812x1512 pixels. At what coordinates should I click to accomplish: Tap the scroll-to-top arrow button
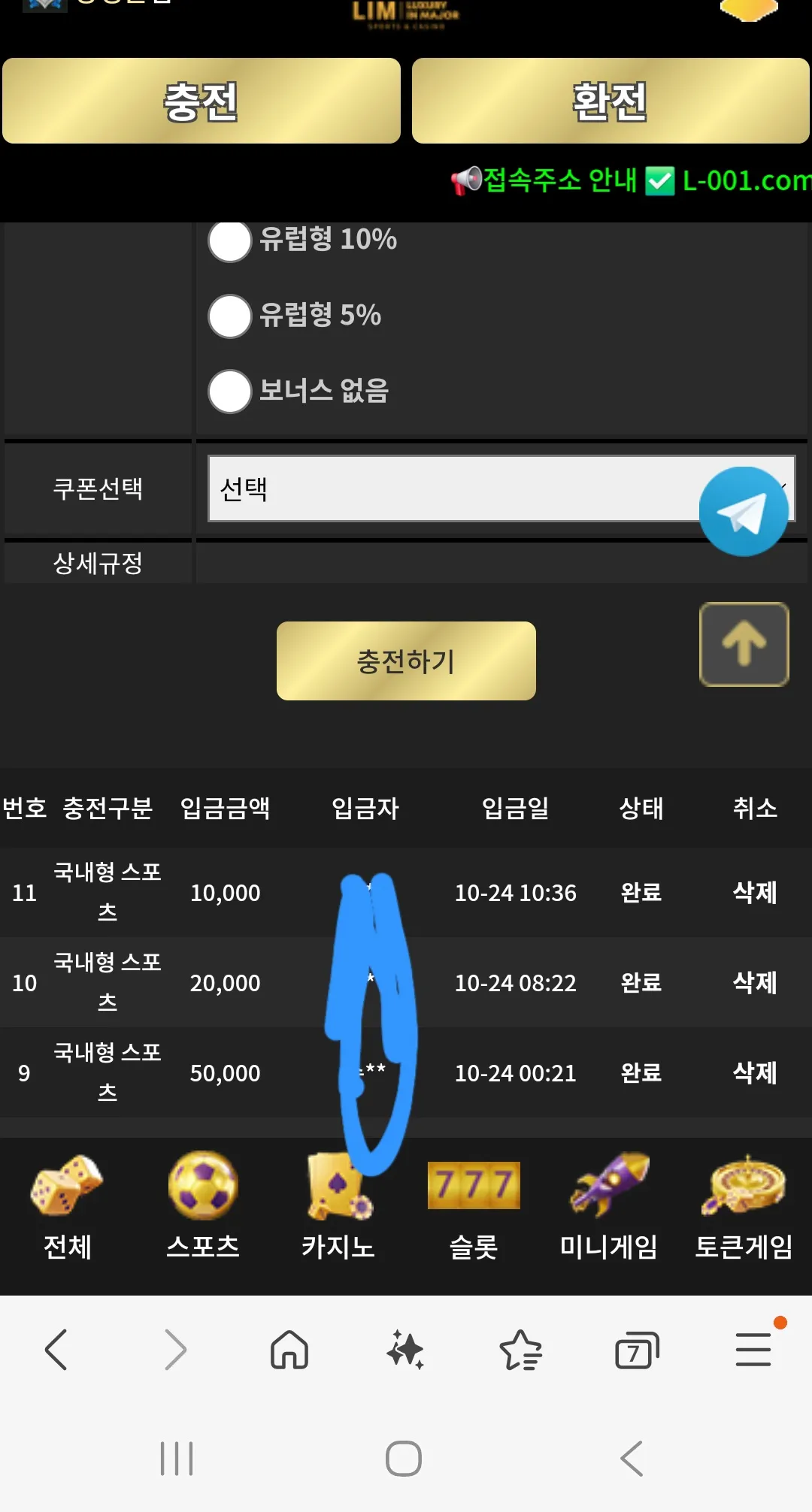click(744, 644)
